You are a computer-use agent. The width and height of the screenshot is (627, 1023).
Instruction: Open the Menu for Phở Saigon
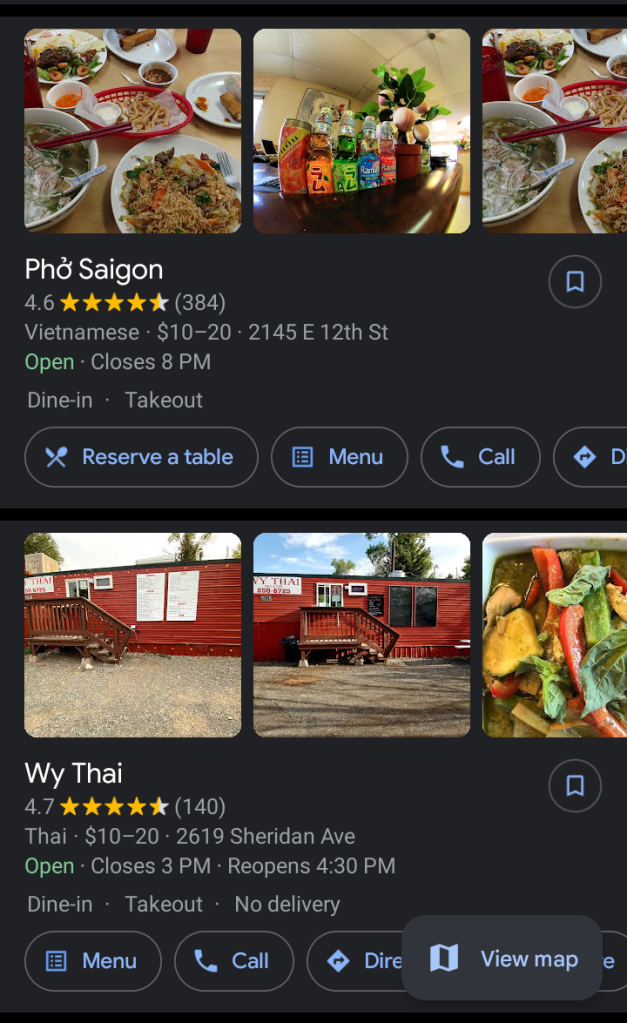coord(339,457)
